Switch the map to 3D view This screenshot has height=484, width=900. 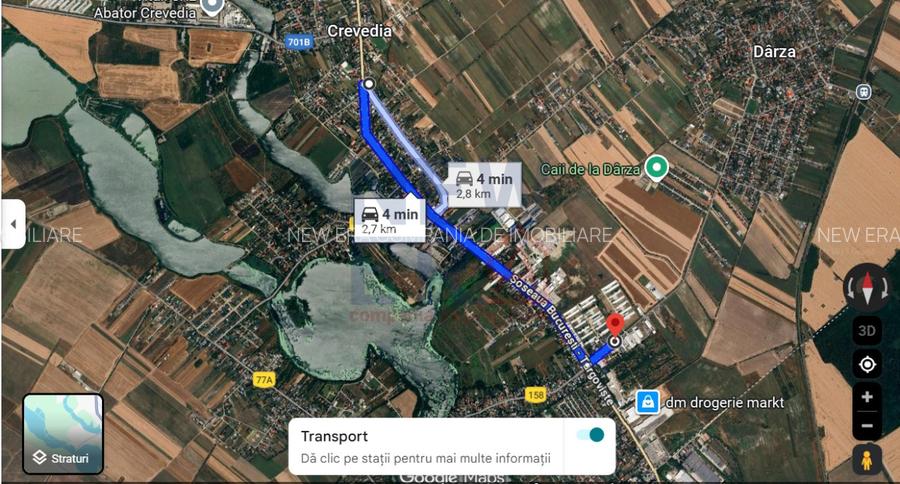[866, 330]
